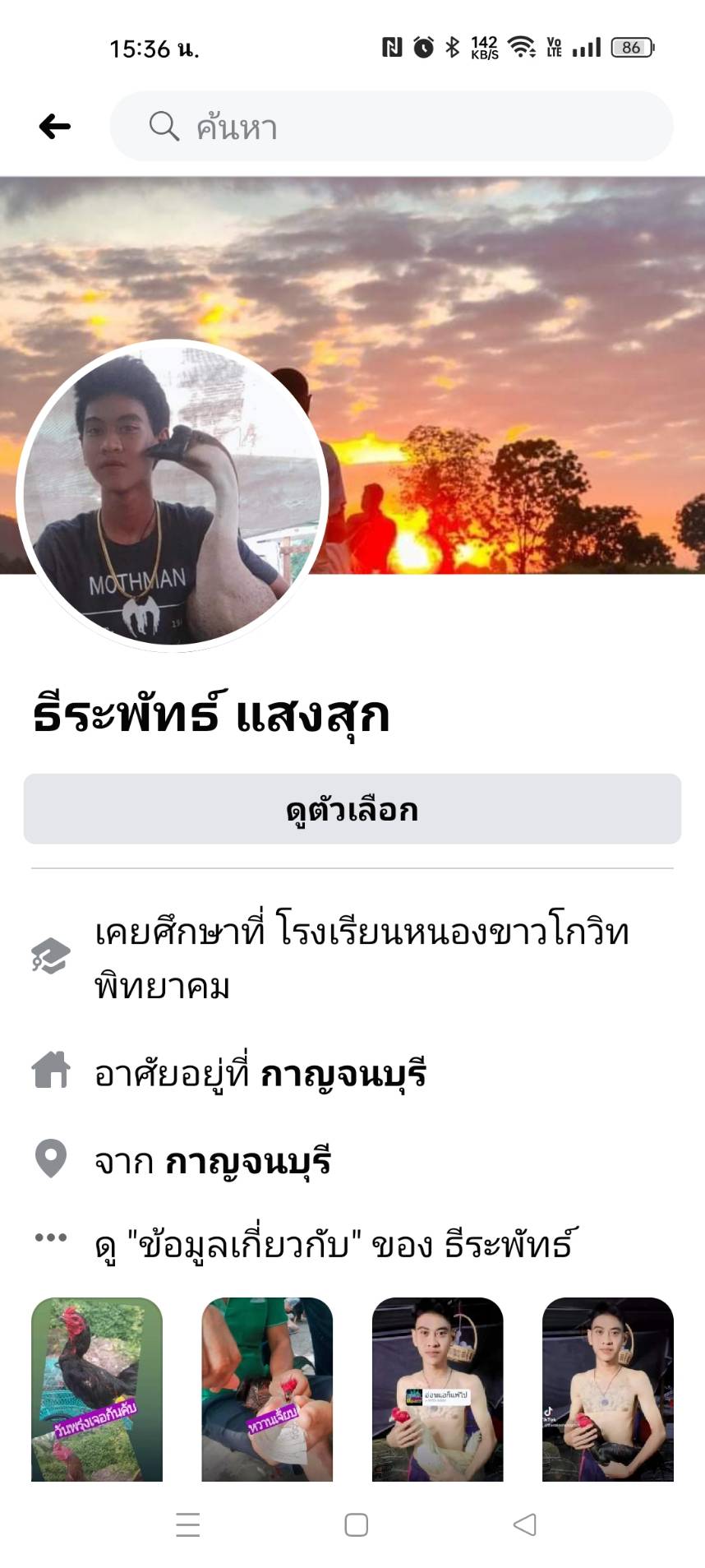This screenshot has width=705, height=1568.
Task: Open the profile picture
Action: pos(173,495)
